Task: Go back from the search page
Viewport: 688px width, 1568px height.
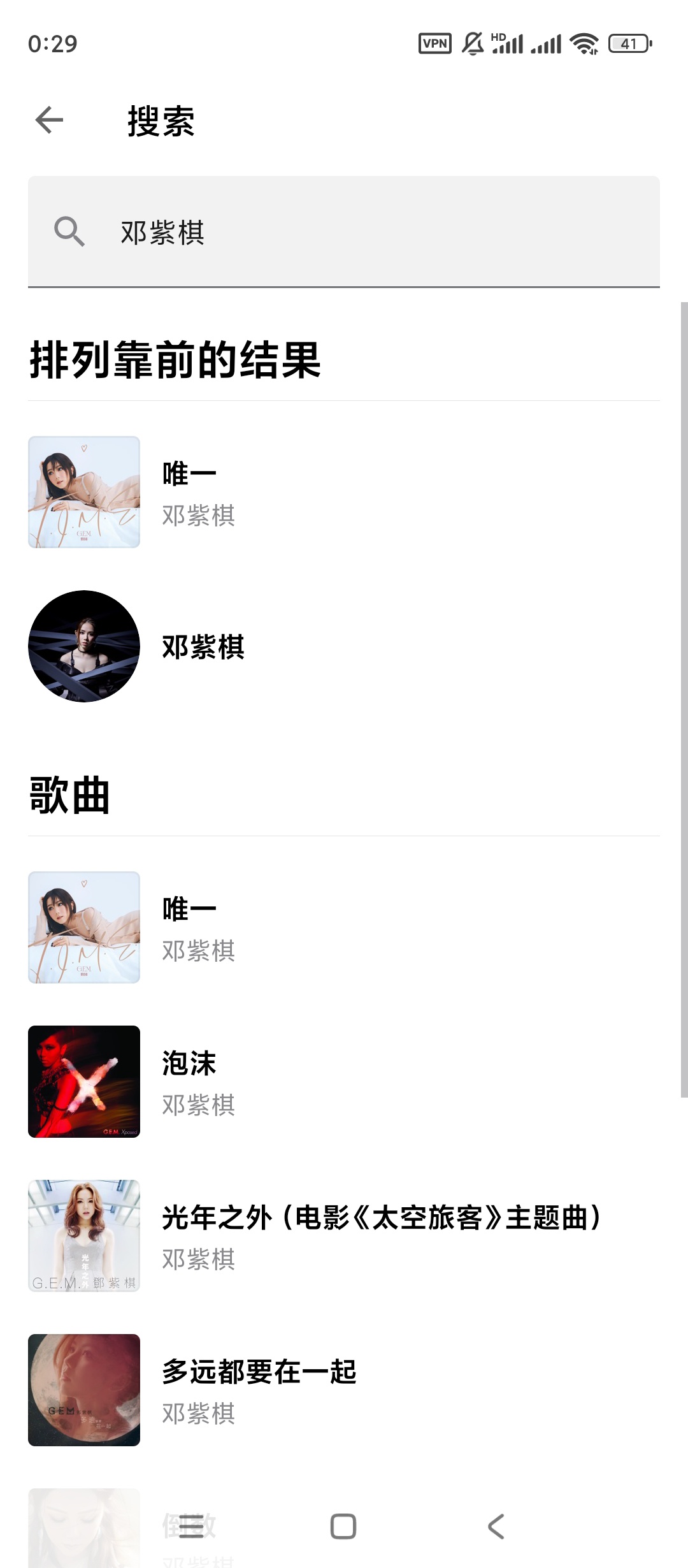Action: coord(50,120)
